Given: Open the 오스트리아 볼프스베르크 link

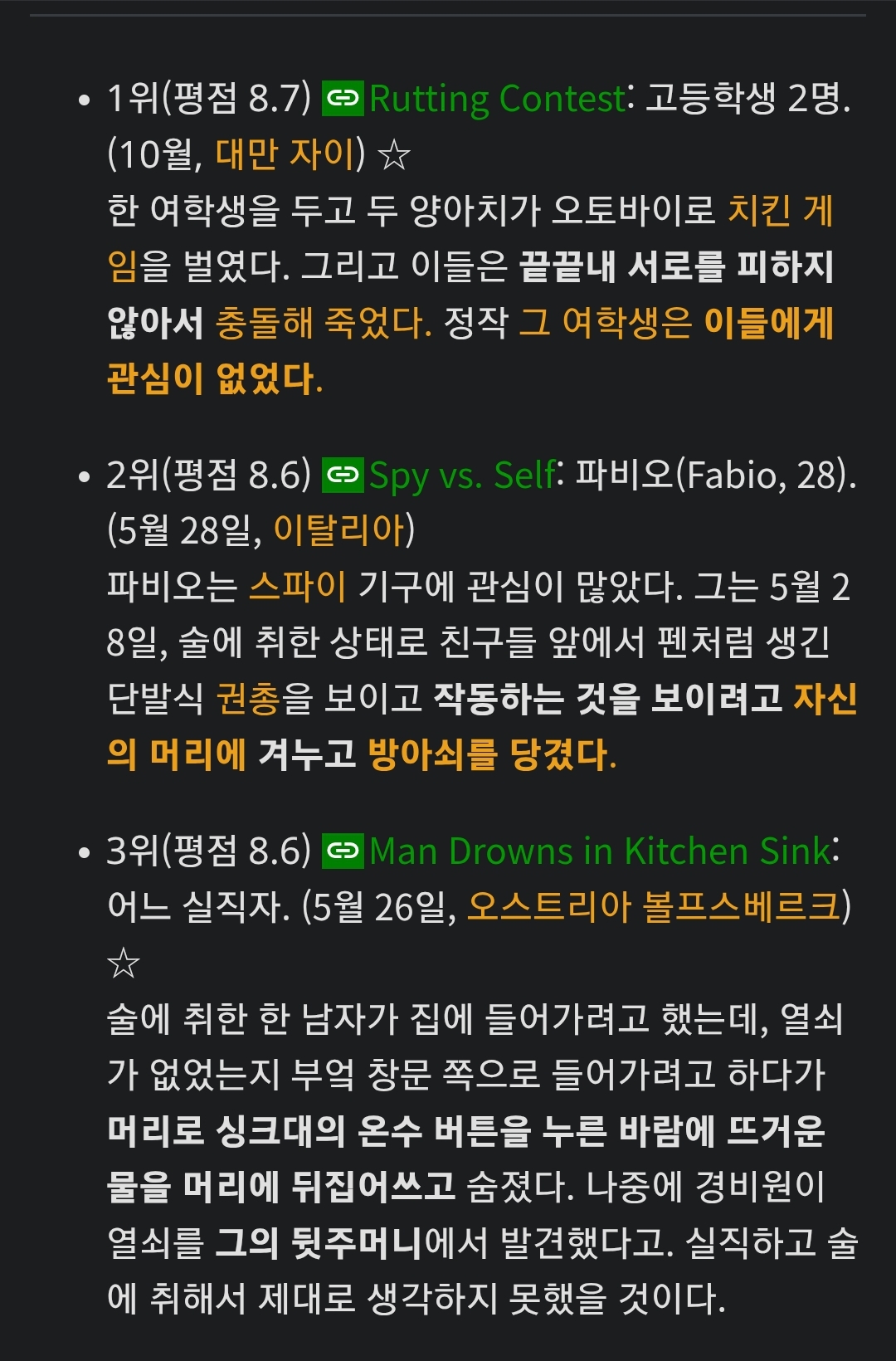Looking at the screenshot, I should [x=654, y=907].
